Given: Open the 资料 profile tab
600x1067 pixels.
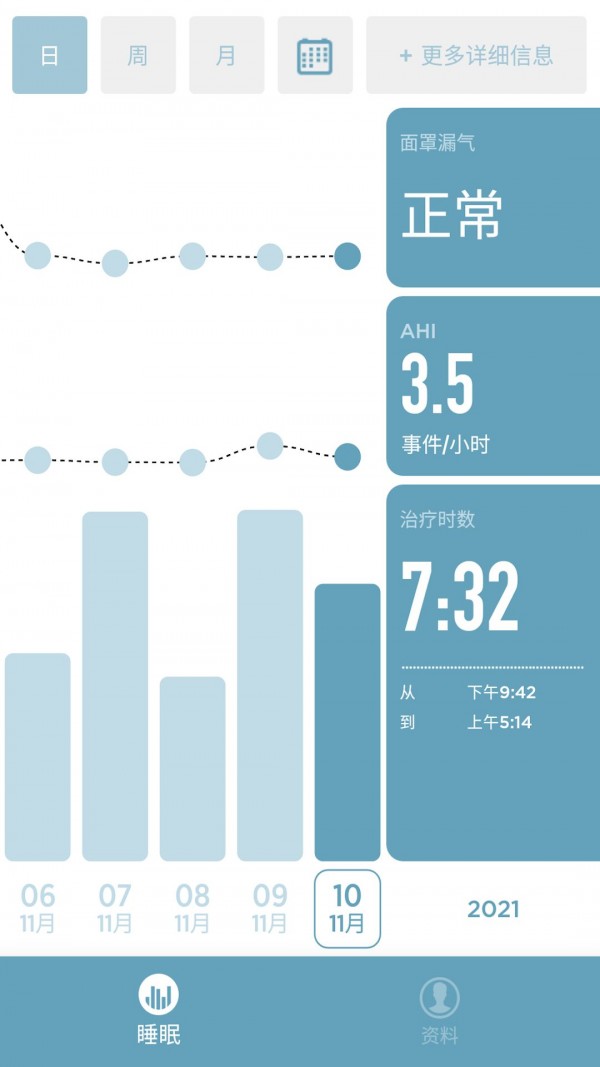Looking at the screenshot, I should pos(439,1011).
